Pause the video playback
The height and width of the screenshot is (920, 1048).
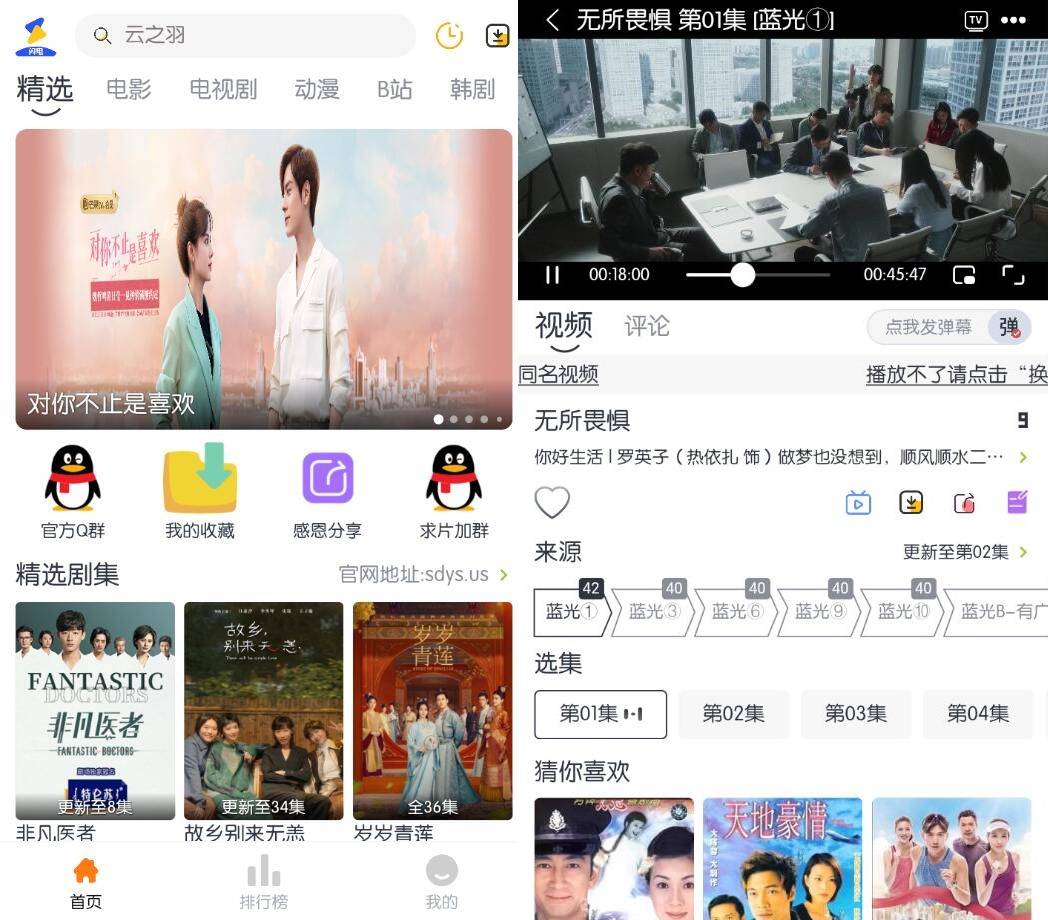coord(552,274)
